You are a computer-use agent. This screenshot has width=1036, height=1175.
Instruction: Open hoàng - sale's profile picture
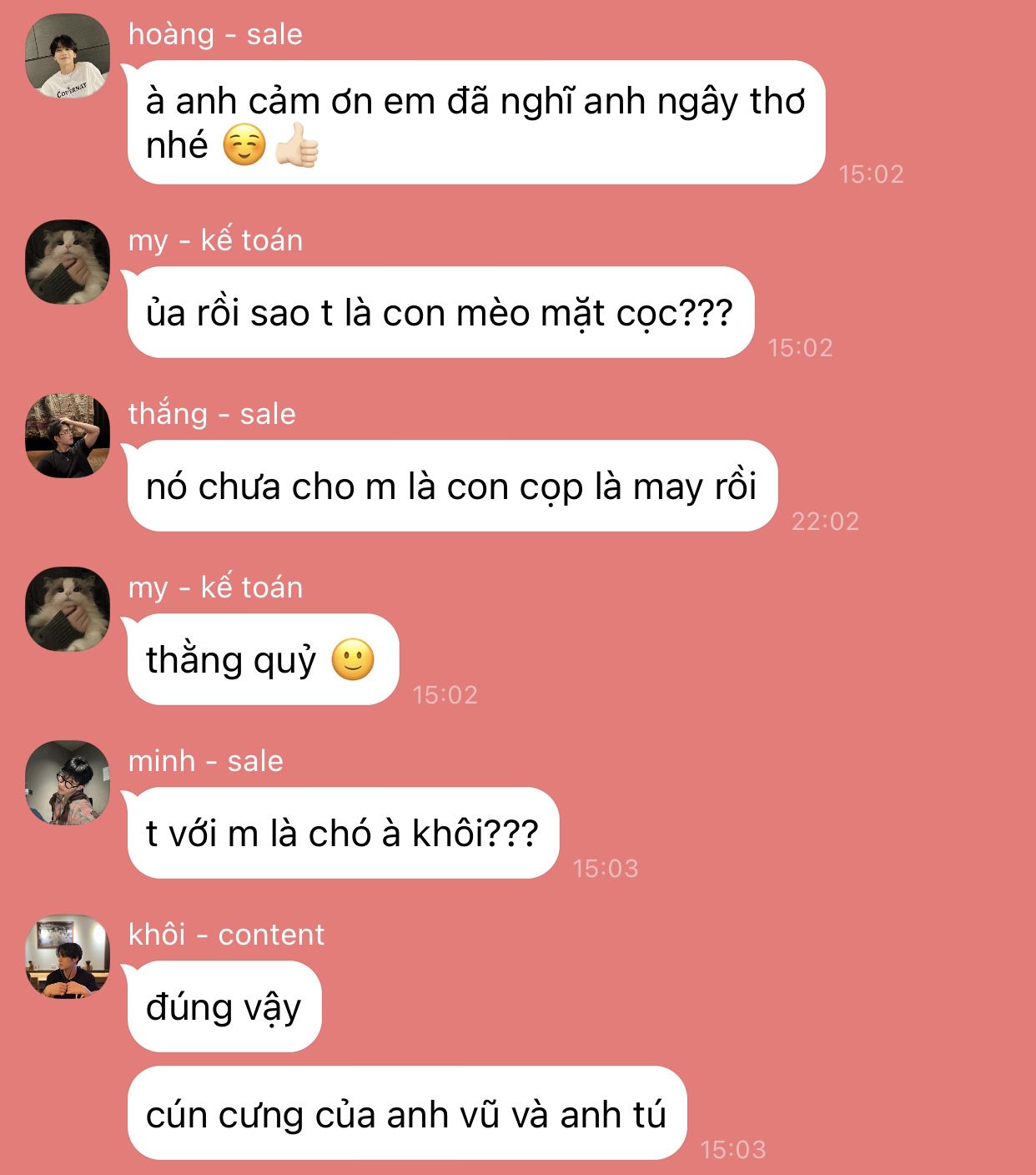(x=68, y=56)
